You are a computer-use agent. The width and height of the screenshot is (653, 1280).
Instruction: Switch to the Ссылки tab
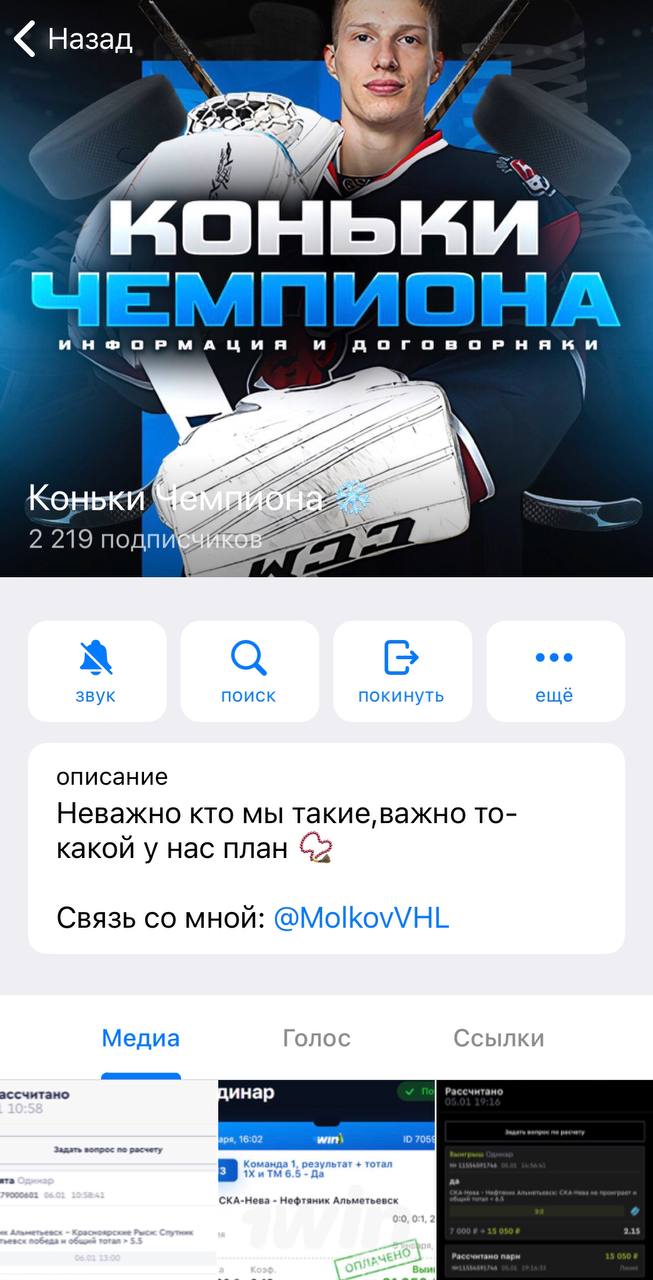point(499,1038)
